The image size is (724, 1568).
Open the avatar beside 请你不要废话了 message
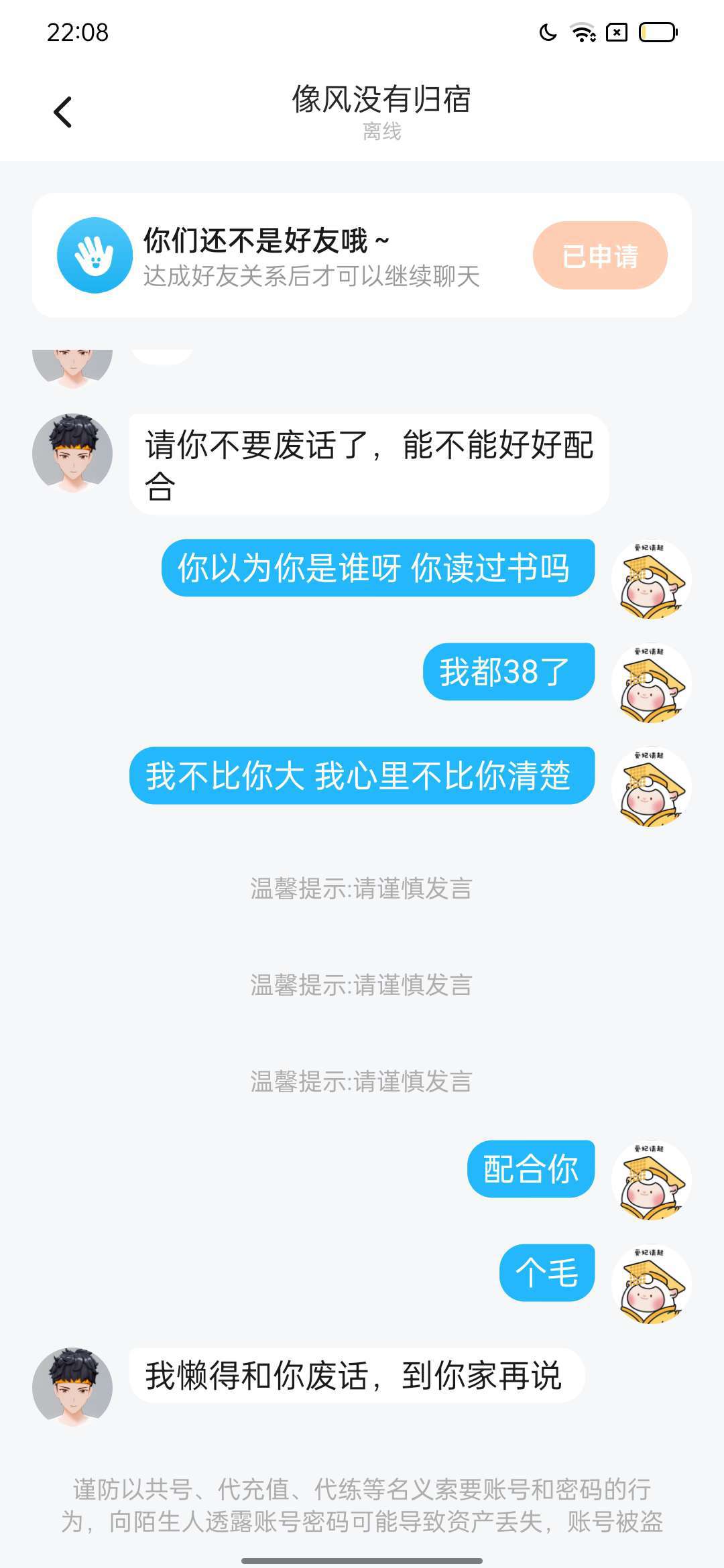tap(72, 454)
